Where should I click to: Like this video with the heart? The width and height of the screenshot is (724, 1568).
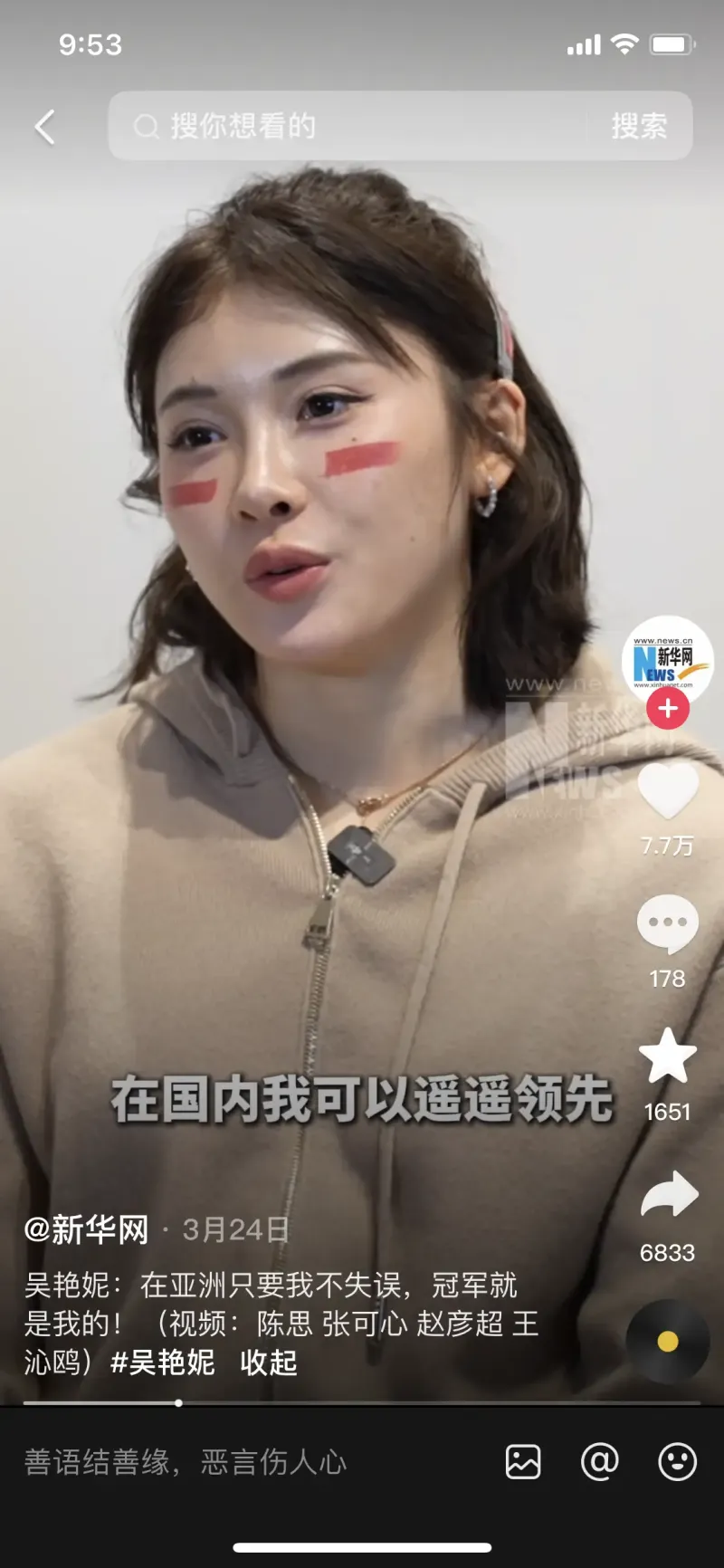(668, 790)
